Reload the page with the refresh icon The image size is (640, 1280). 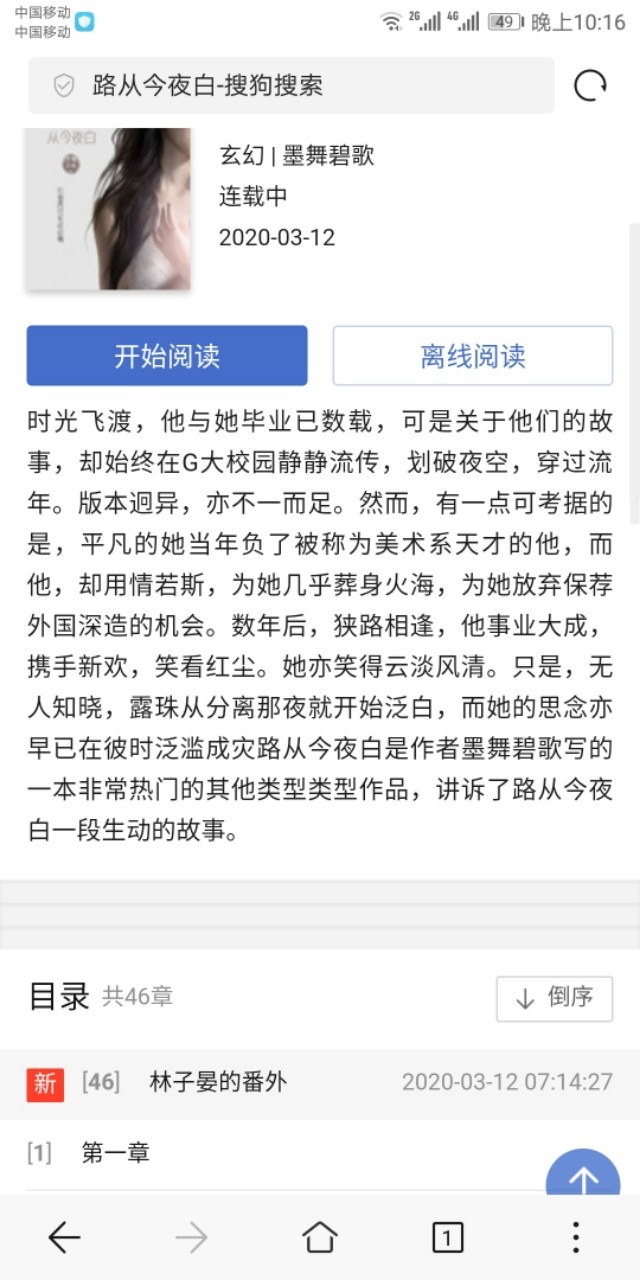590,87
